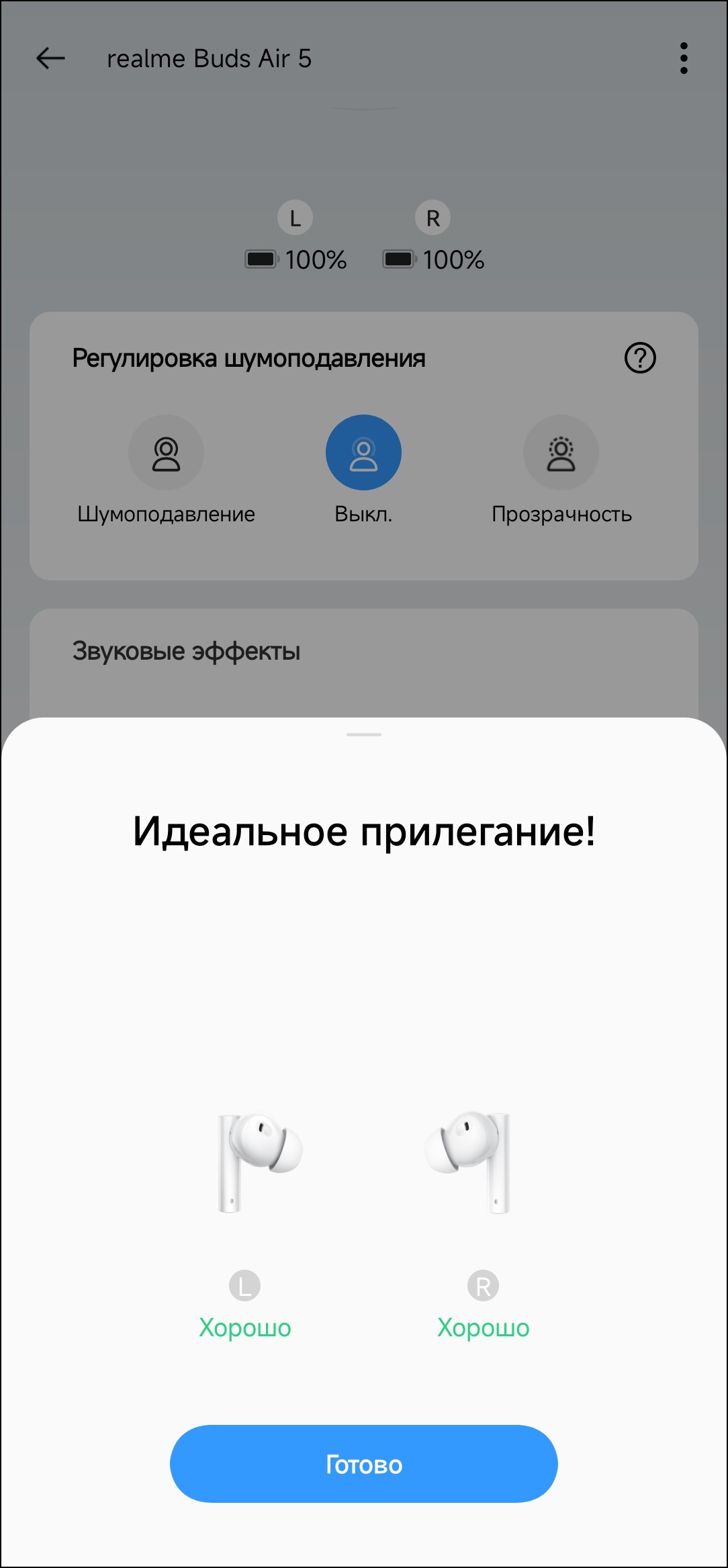Open the three-dot overflow menu
This screenshot has width=728, height=1568.
(x=684, y=58)
